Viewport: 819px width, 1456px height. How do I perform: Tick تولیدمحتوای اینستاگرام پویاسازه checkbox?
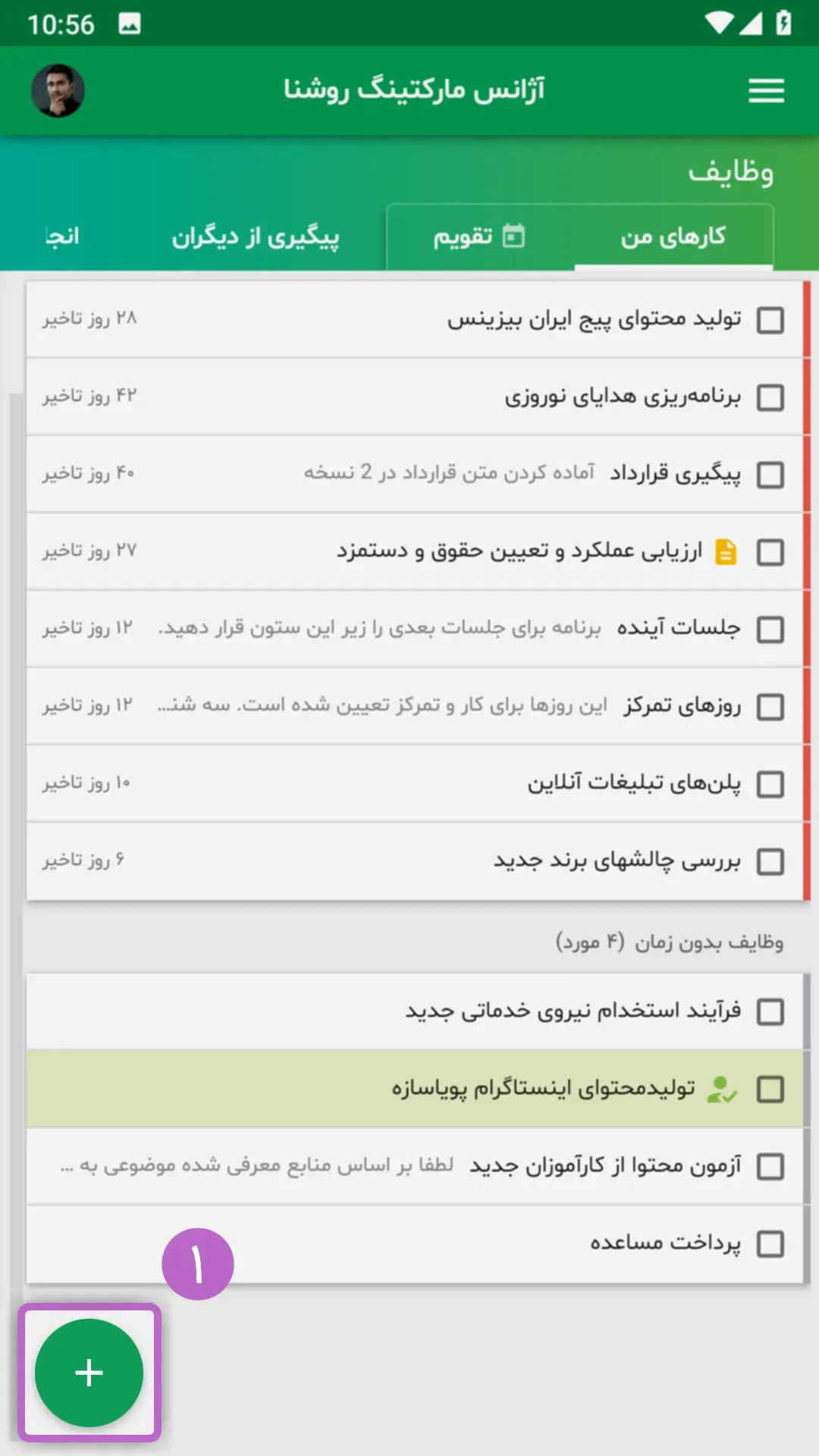click(770, 1090)
